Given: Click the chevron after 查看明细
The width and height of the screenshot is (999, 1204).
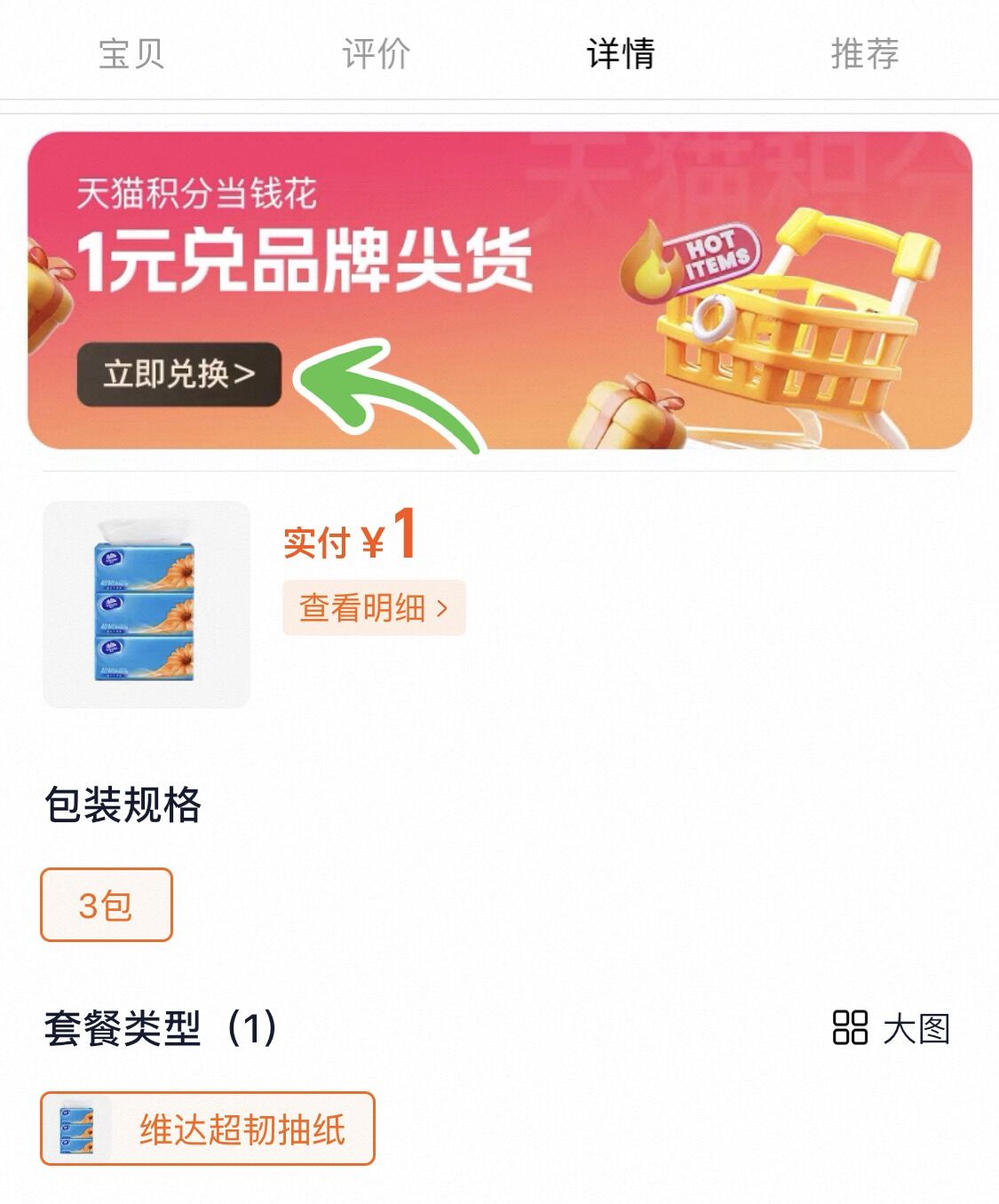Looking at the screenshot, I should click(441, 608).
